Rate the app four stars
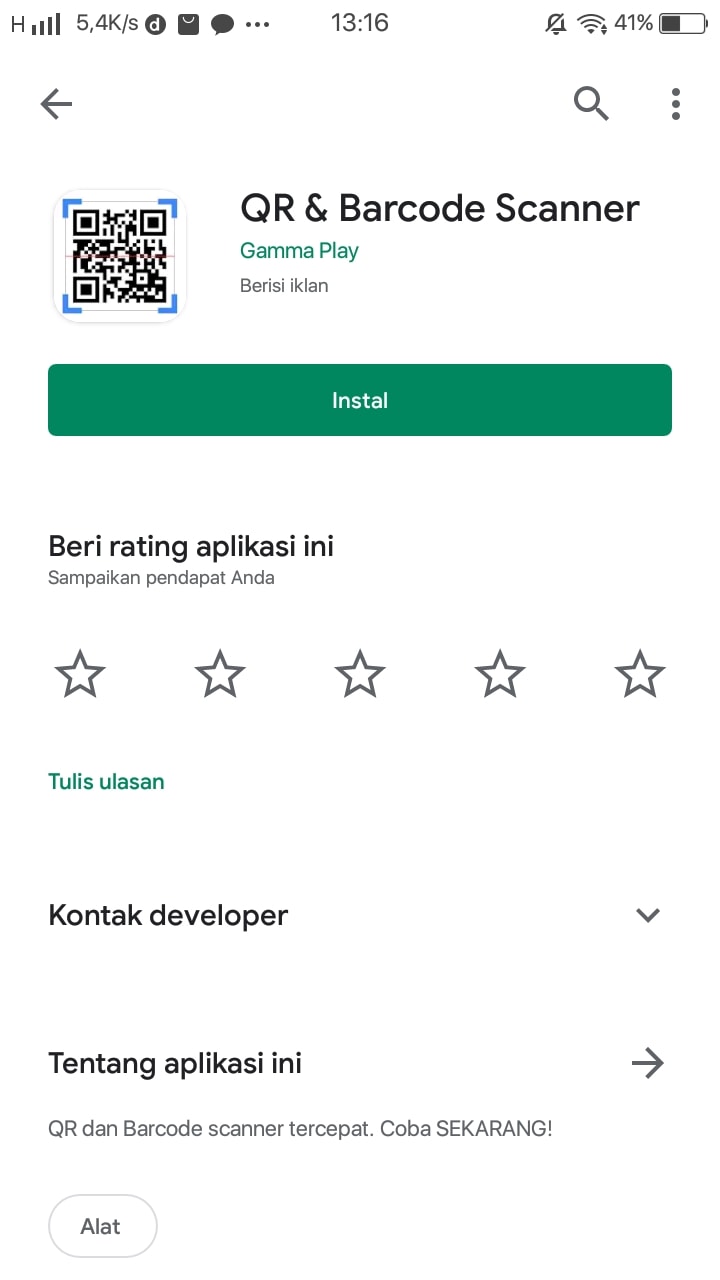This screenshot has height=1280, width=720. (x=499, y=674)
